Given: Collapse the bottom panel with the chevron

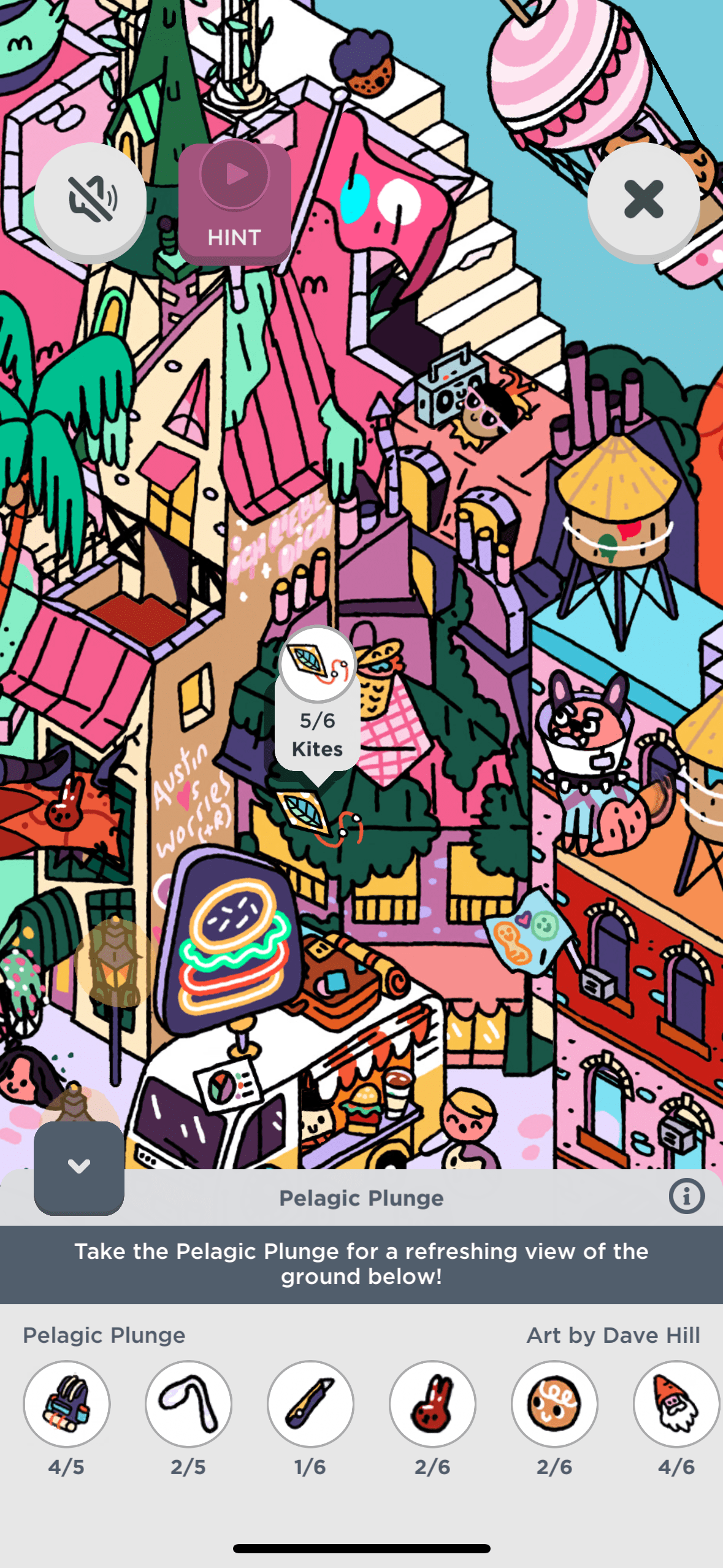Looking at the screenshot, I should 79,1167.
